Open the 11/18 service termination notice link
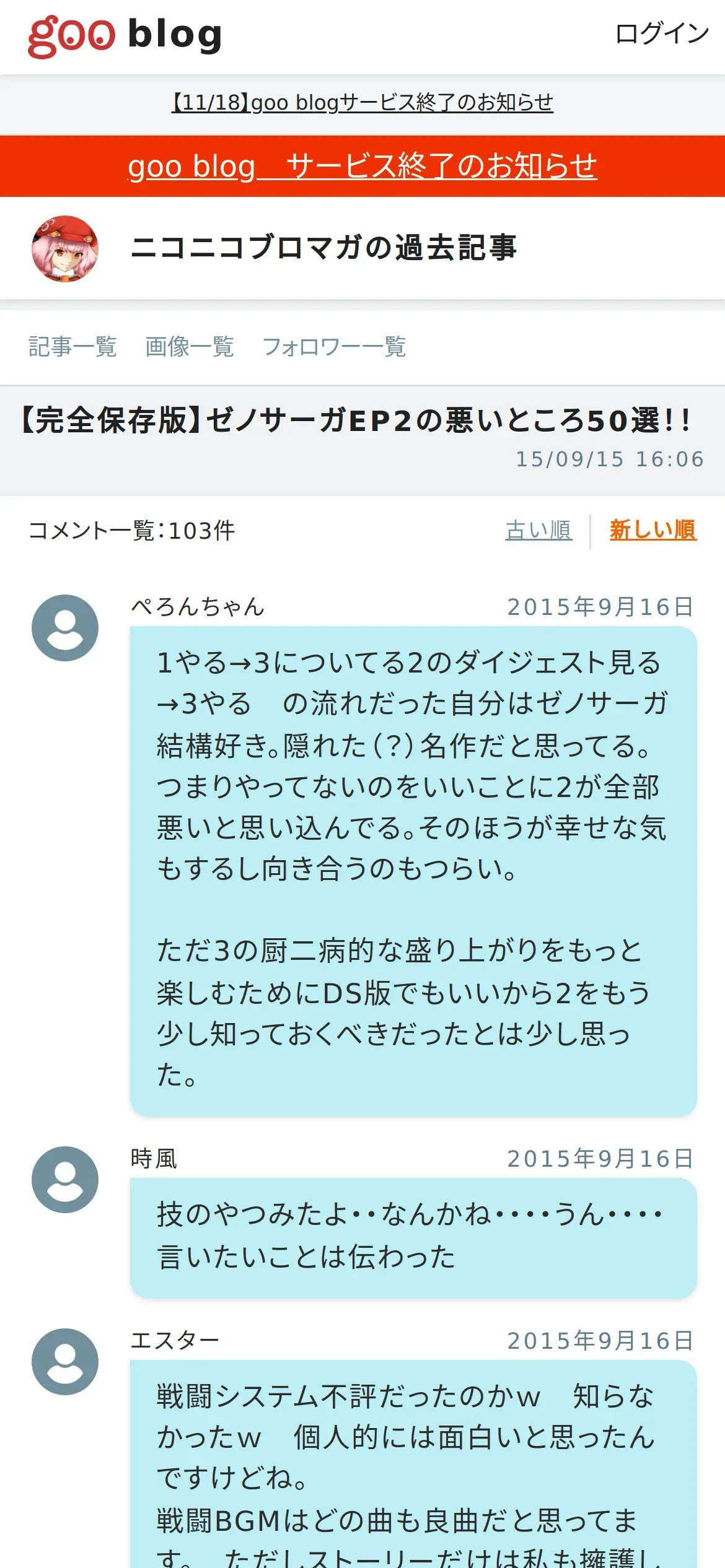This screenshot has height=1568, width=725. point(362,102)
